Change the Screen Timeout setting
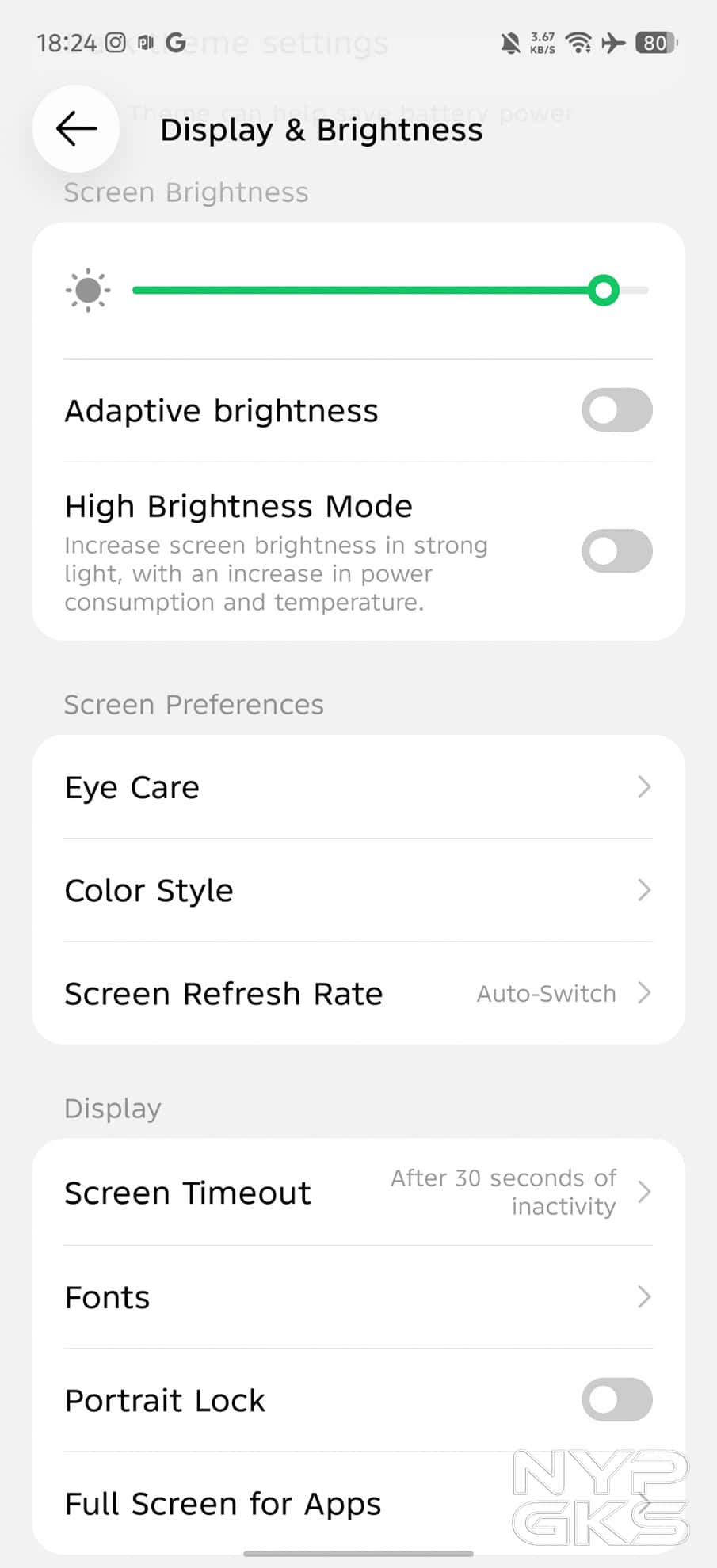This screenshot has width=717, height=1568. click(x=357, y=1193)
